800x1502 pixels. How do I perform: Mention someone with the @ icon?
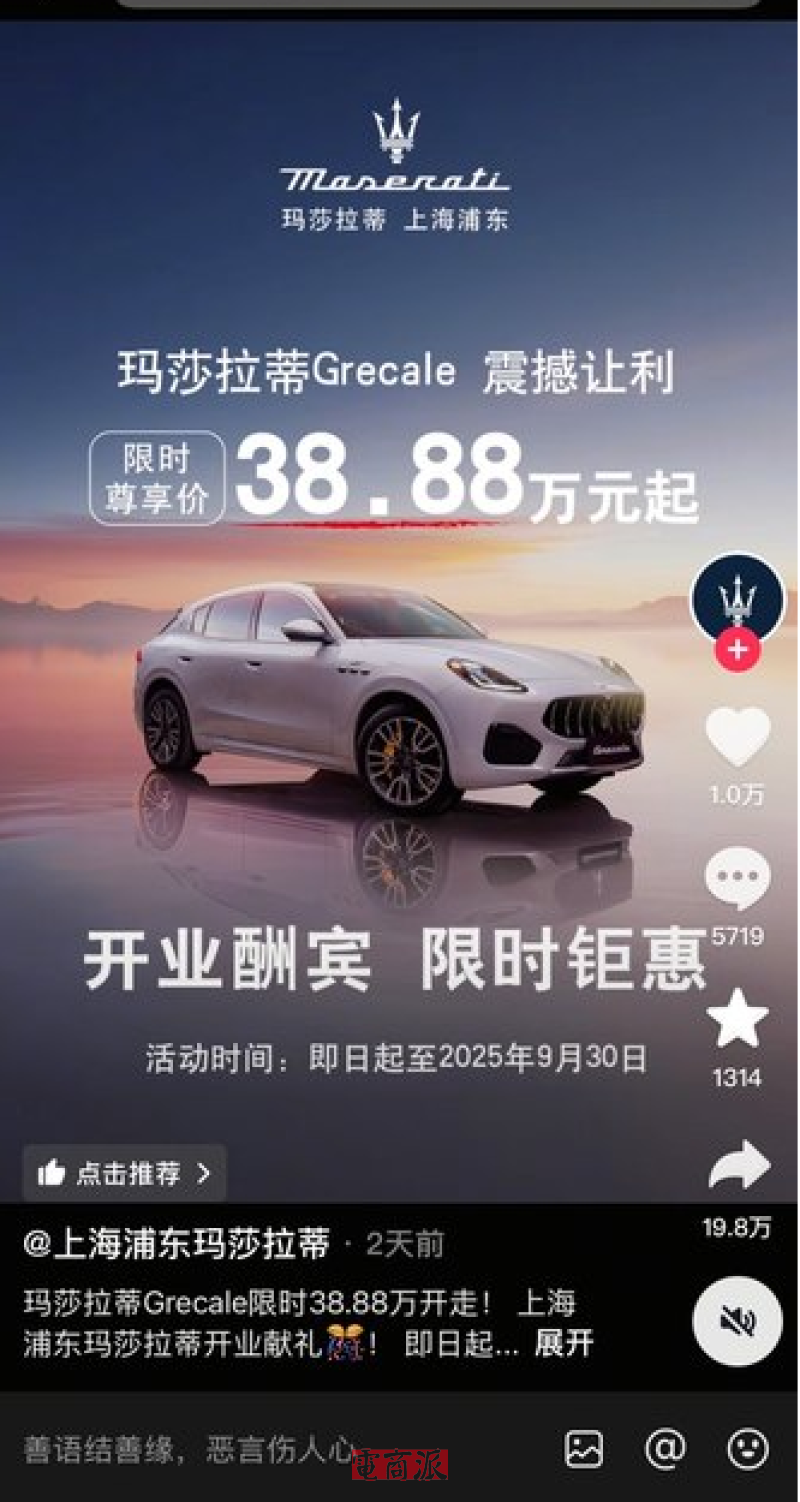click(x=665, y=1448)
